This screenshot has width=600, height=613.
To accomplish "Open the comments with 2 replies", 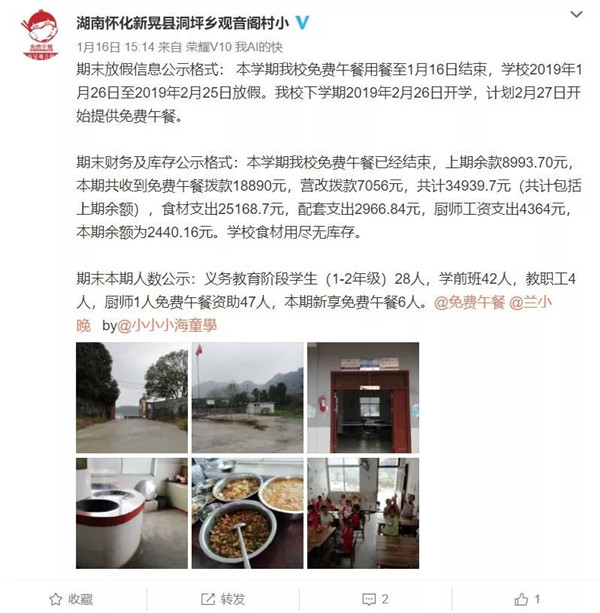I will 373,598.
